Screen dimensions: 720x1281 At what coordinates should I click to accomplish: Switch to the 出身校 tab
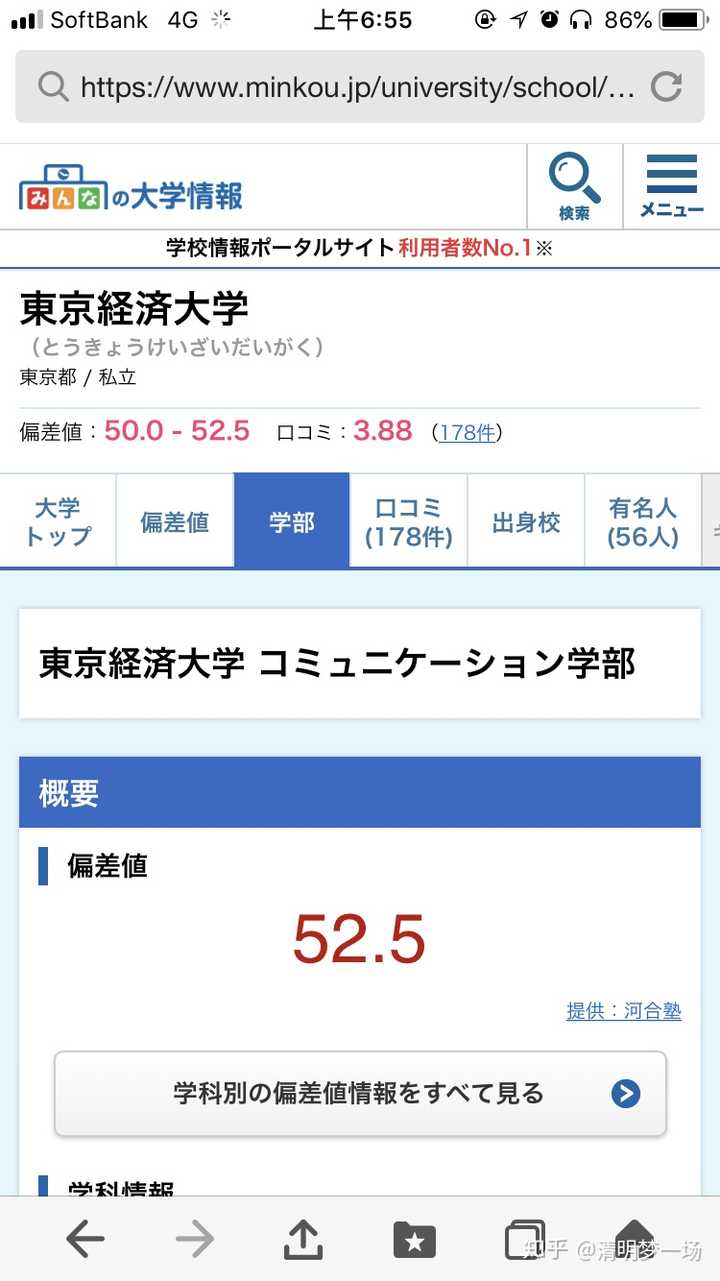[x=526, y=522]
